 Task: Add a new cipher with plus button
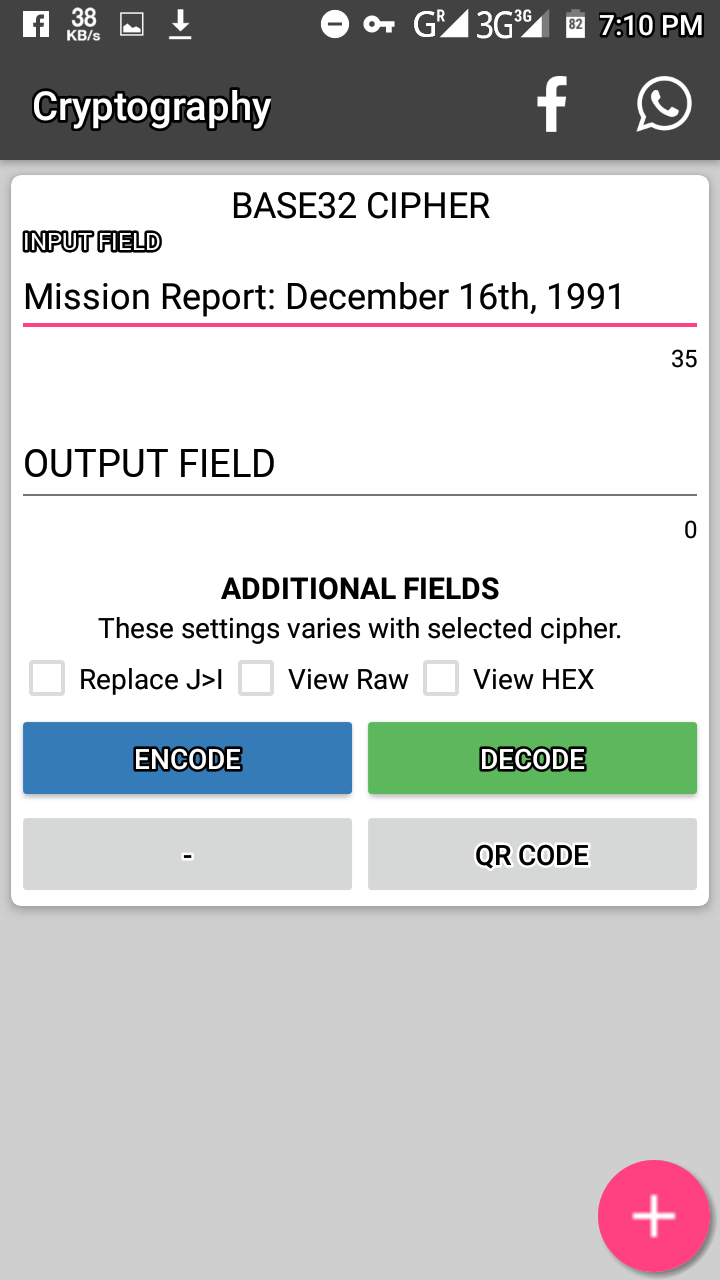tap(654, 1216)
